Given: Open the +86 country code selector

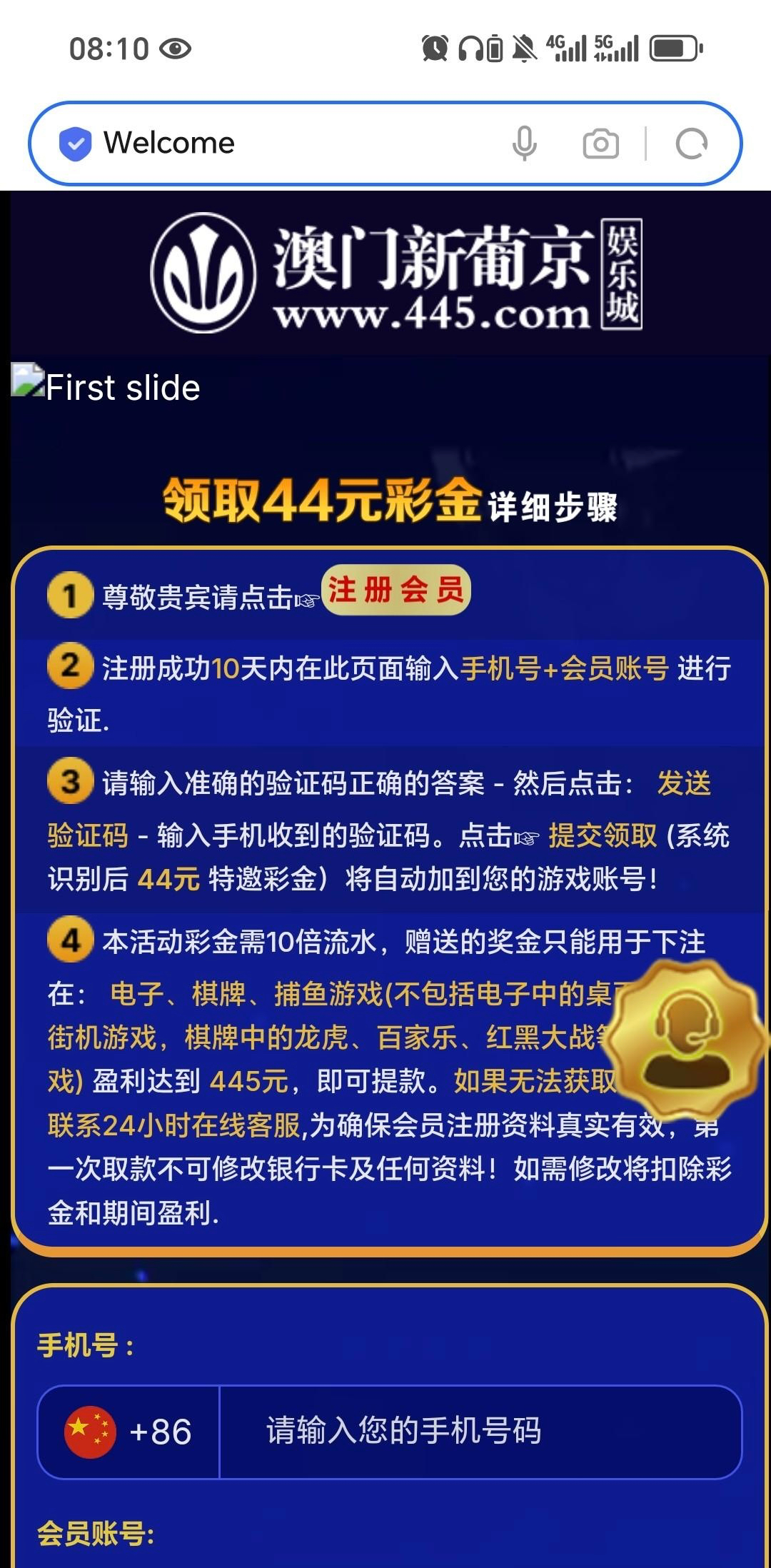Looking at the screenshot, I should pyautogui.click(x=128, y=1432).
